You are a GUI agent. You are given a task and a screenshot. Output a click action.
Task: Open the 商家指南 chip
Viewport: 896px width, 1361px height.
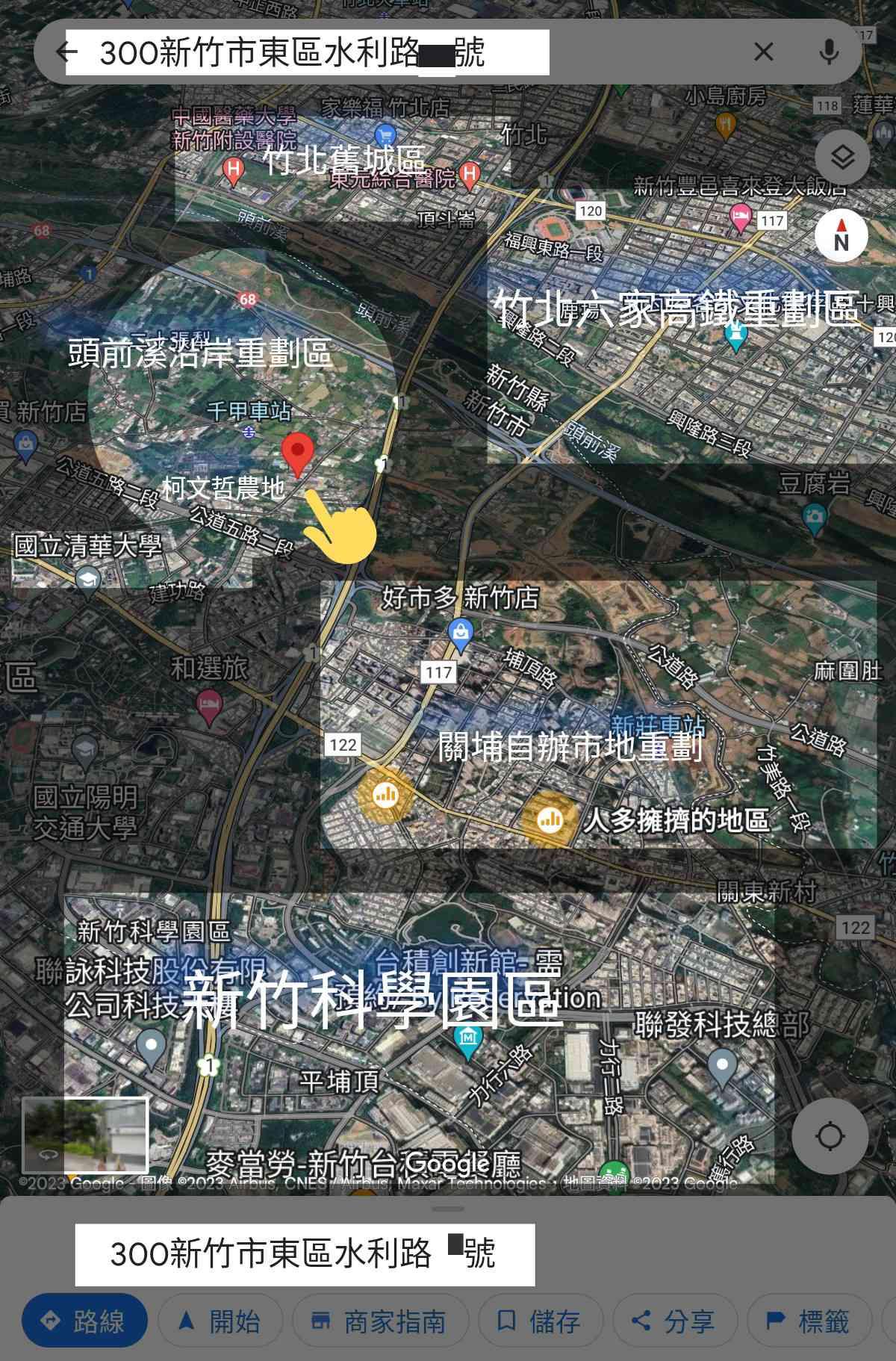point(380,1321)
